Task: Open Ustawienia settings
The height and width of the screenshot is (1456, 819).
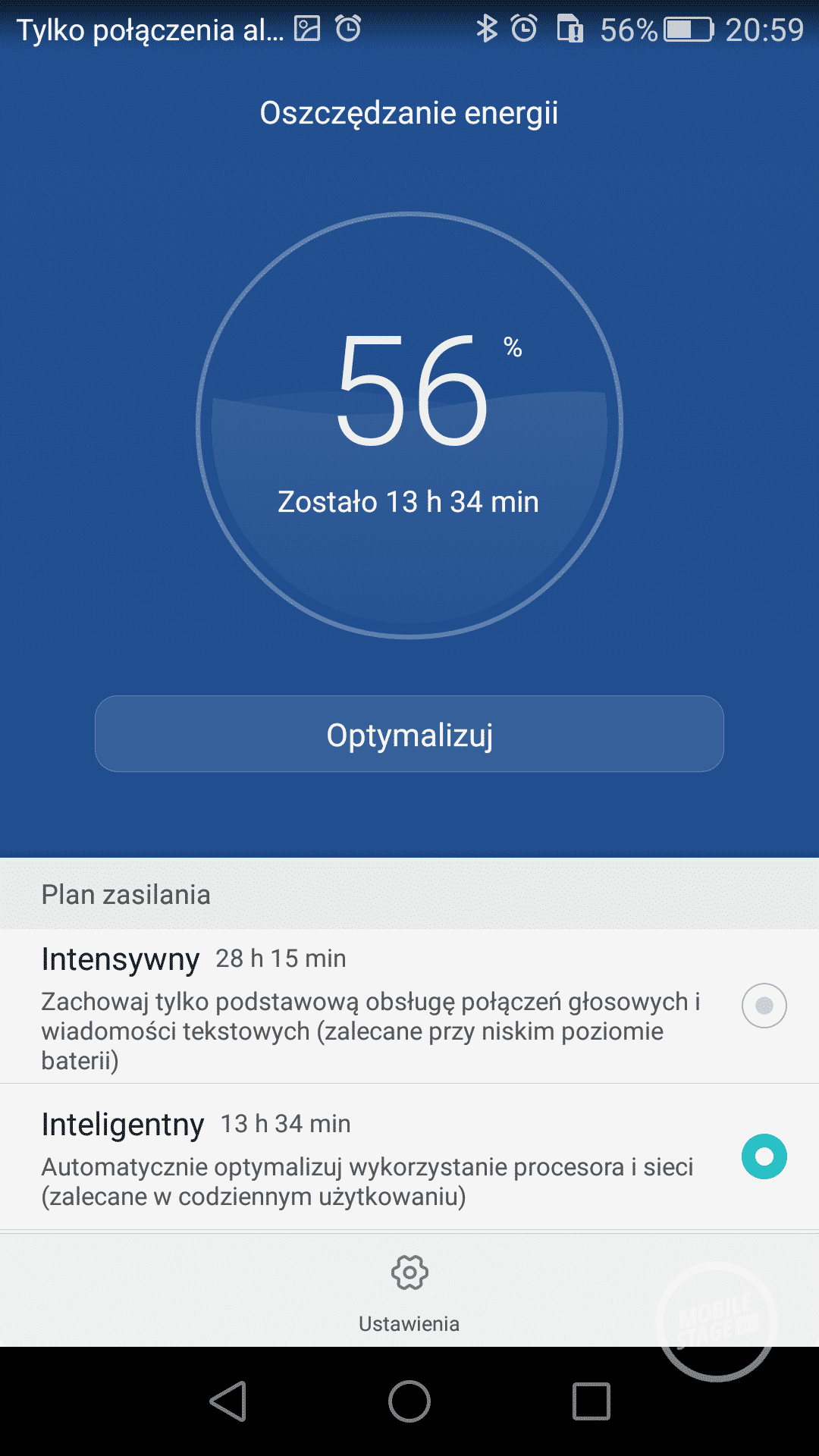Action: pyautogui.click(x=409, y=1291)
